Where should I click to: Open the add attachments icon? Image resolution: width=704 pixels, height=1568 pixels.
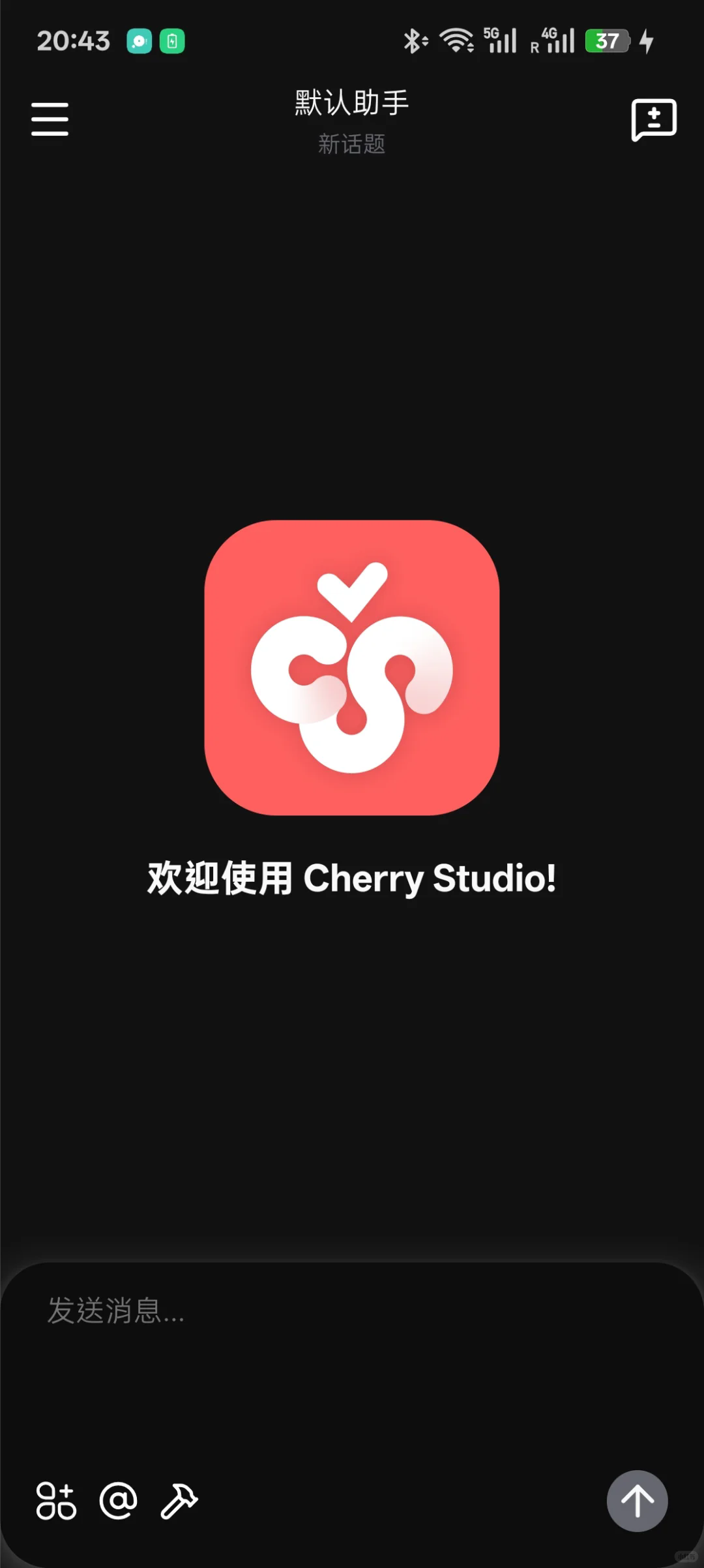pos(56,1501)
